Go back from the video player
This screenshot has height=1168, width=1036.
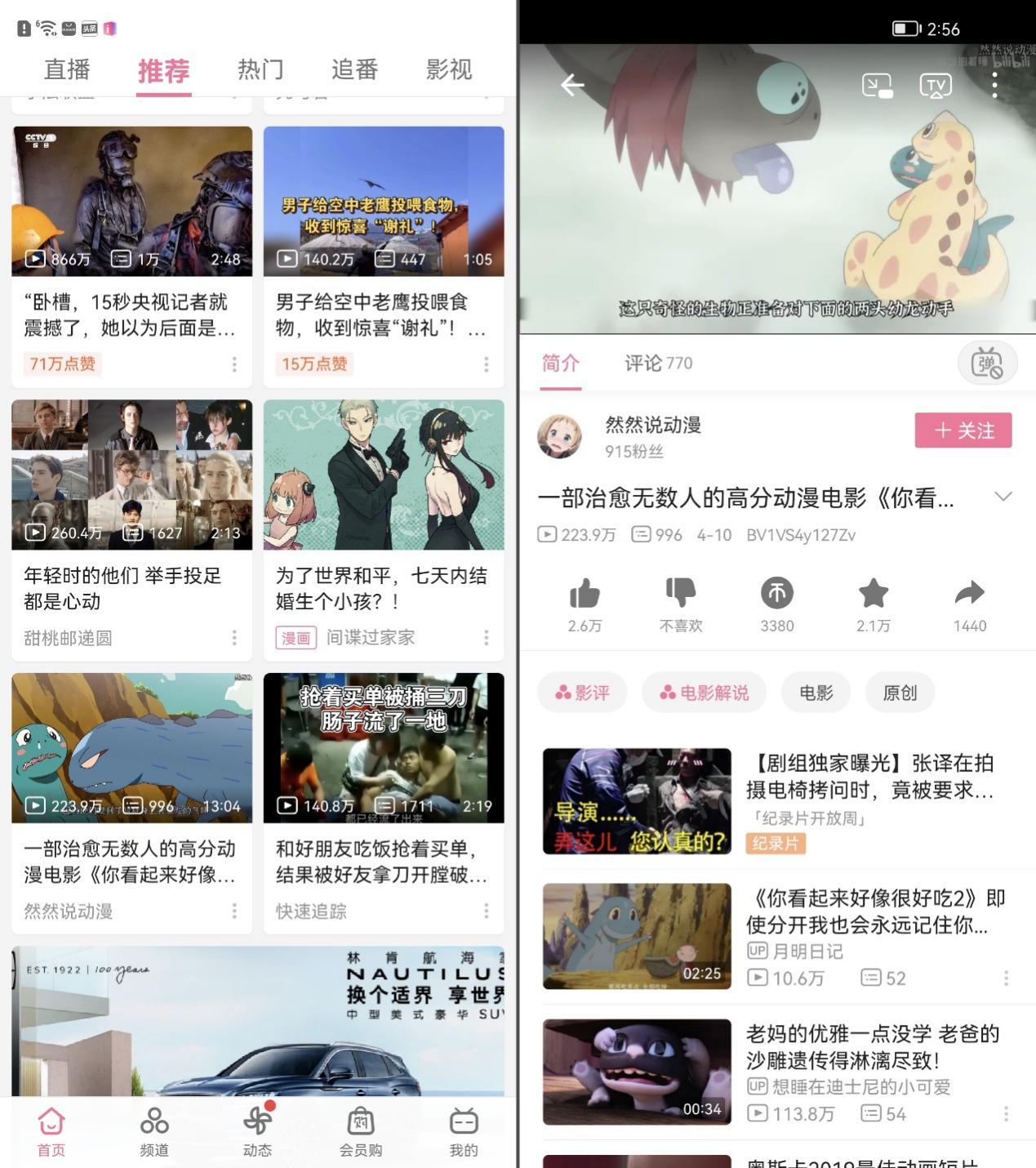[572, 85]
